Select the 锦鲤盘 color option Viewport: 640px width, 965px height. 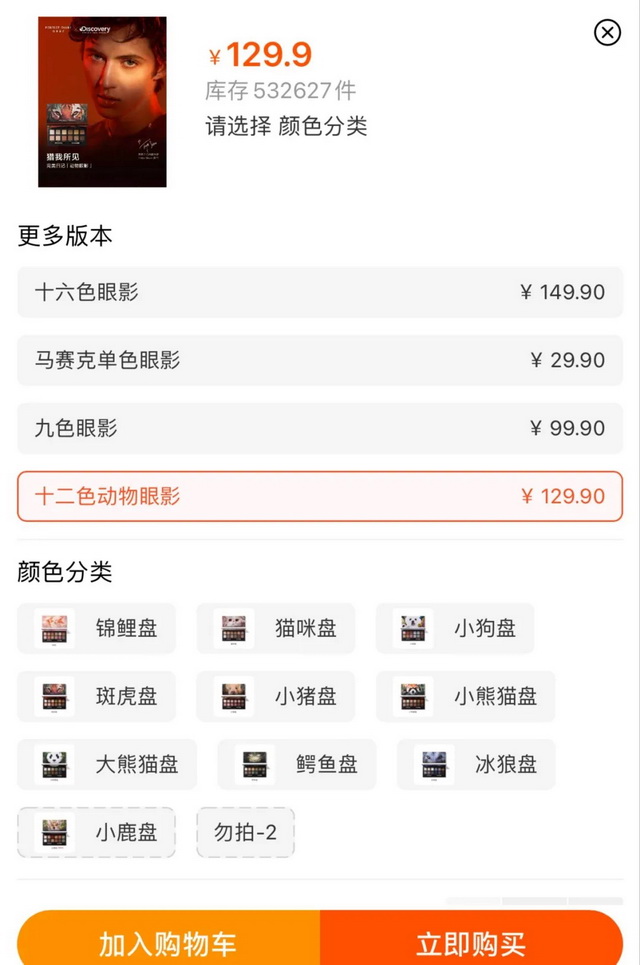(x=97, y=629)
